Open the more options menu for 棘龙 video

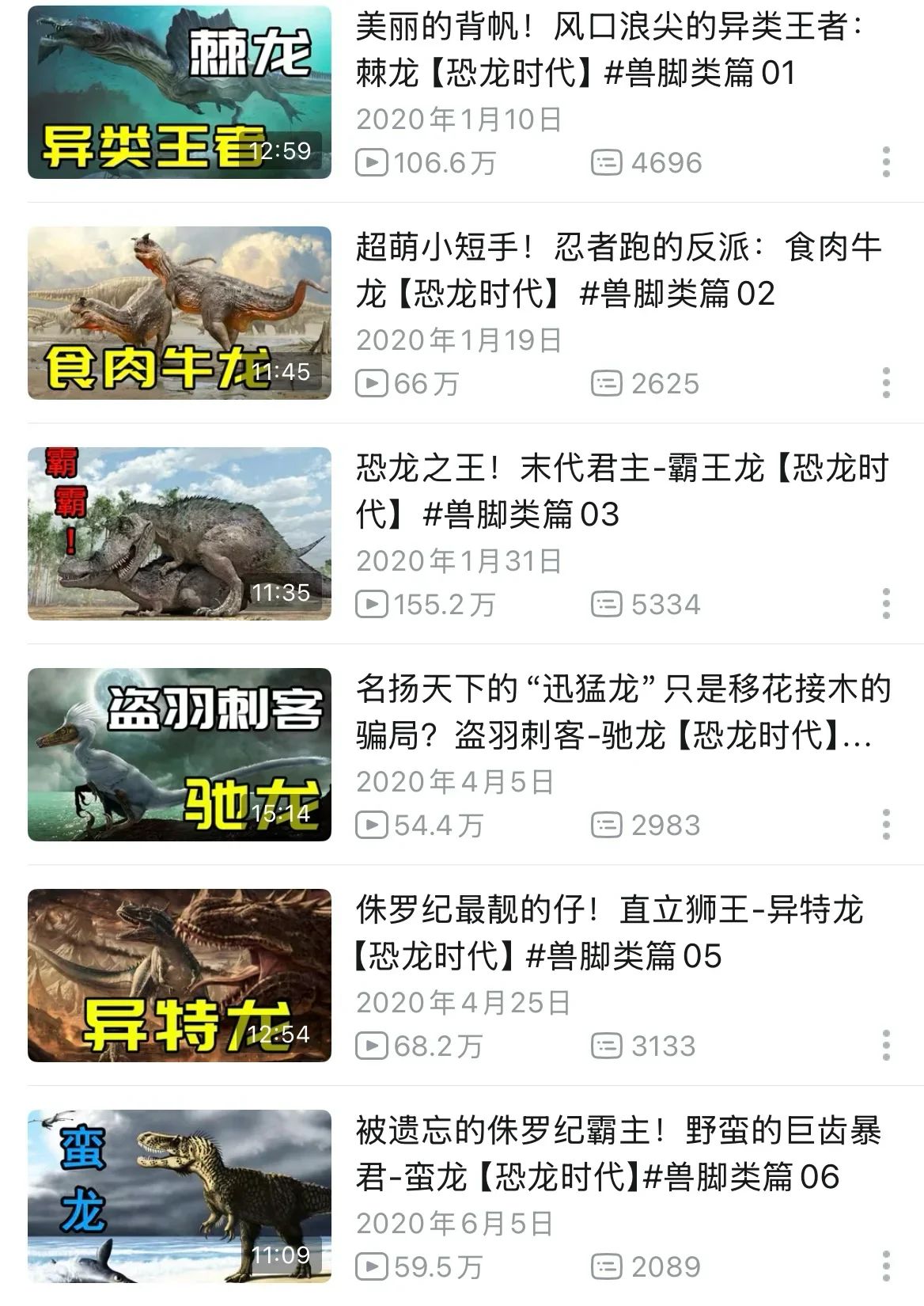(886, 162)
